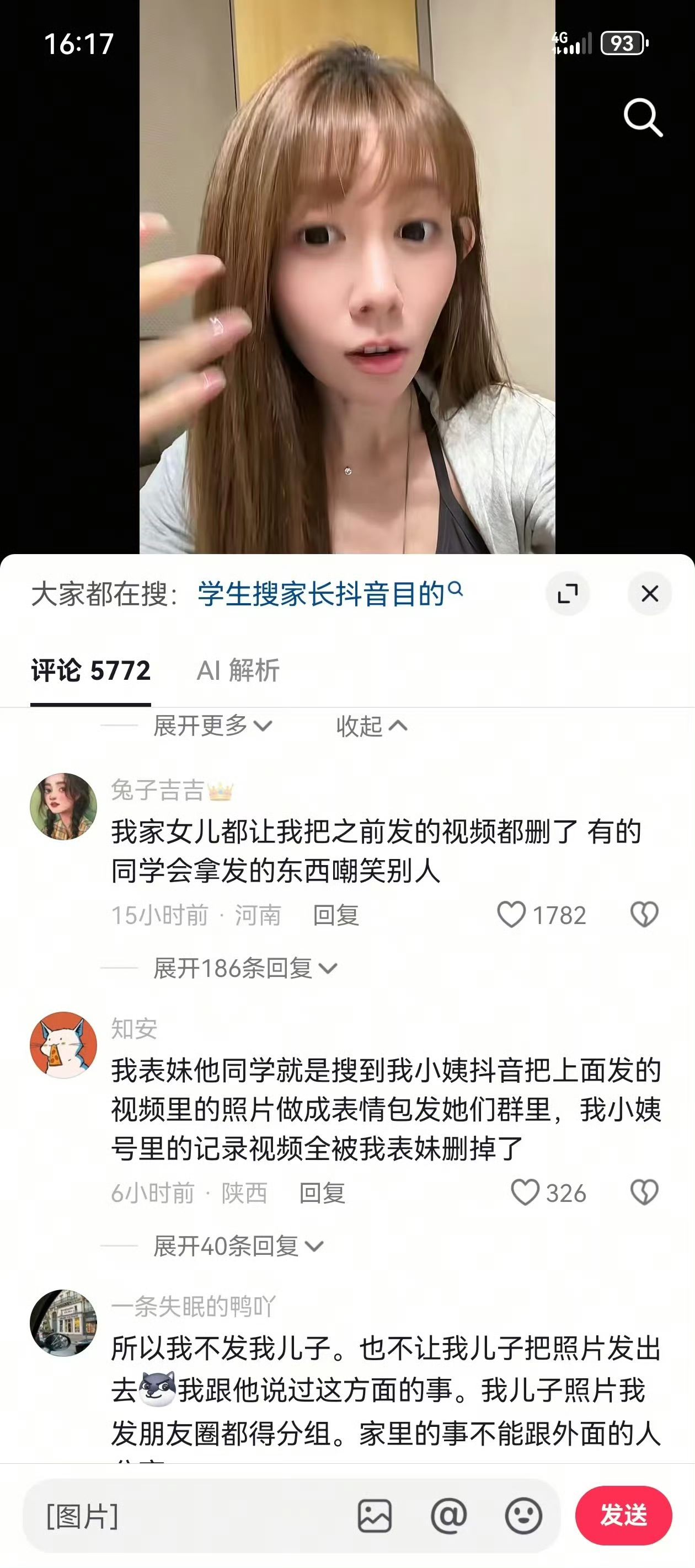The height and width of the screenshot is (1568, 695).
Task: Close the comments panel
Action: [650, 593]
